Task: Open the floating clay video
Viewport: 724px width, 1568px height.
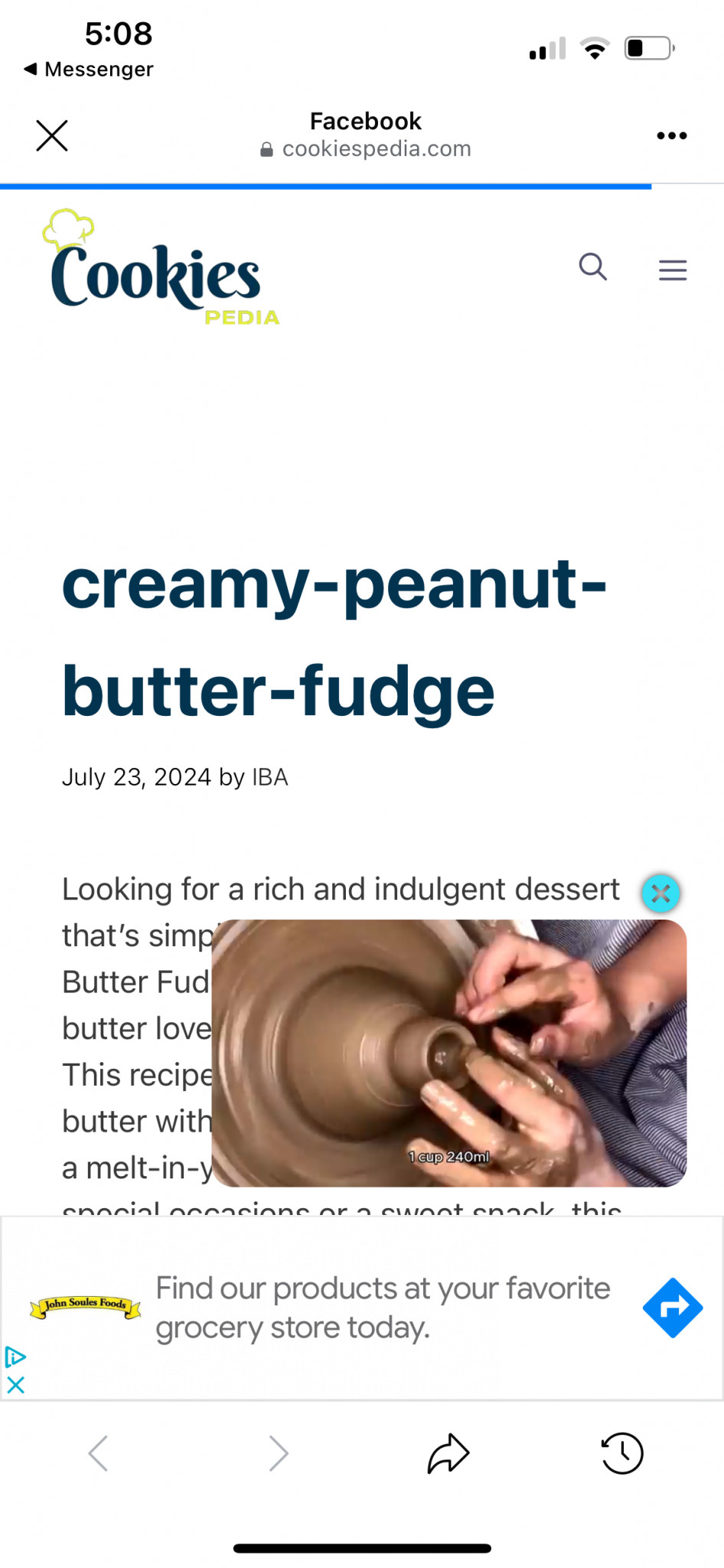Action: [449, 1053]
